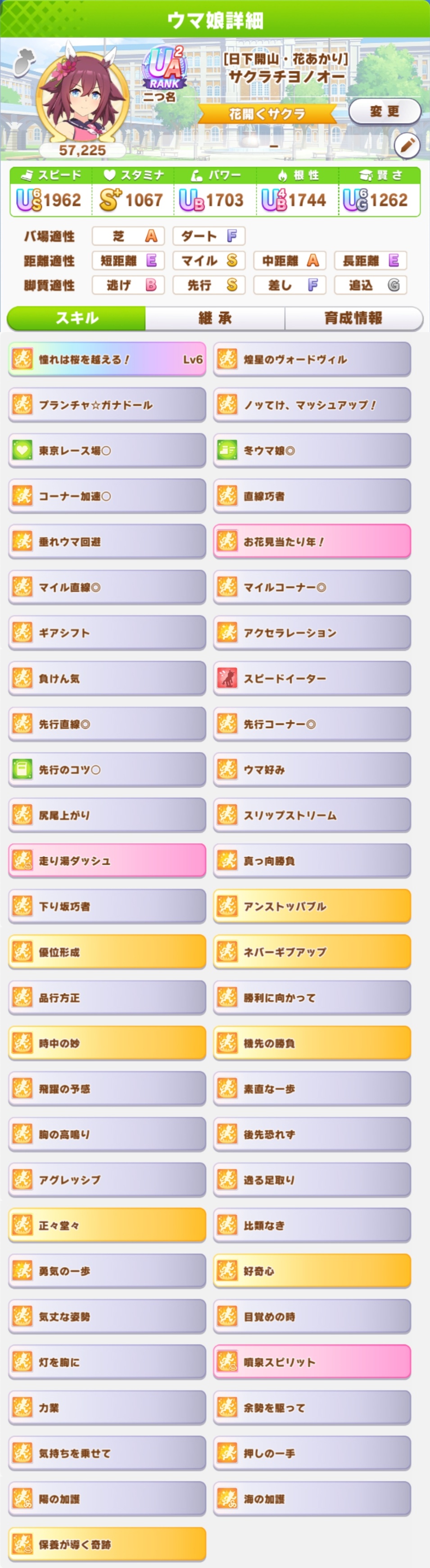Open skill 憧れは桜を越える！ details
Screen dimensions: 430x1568
point(107,360)
